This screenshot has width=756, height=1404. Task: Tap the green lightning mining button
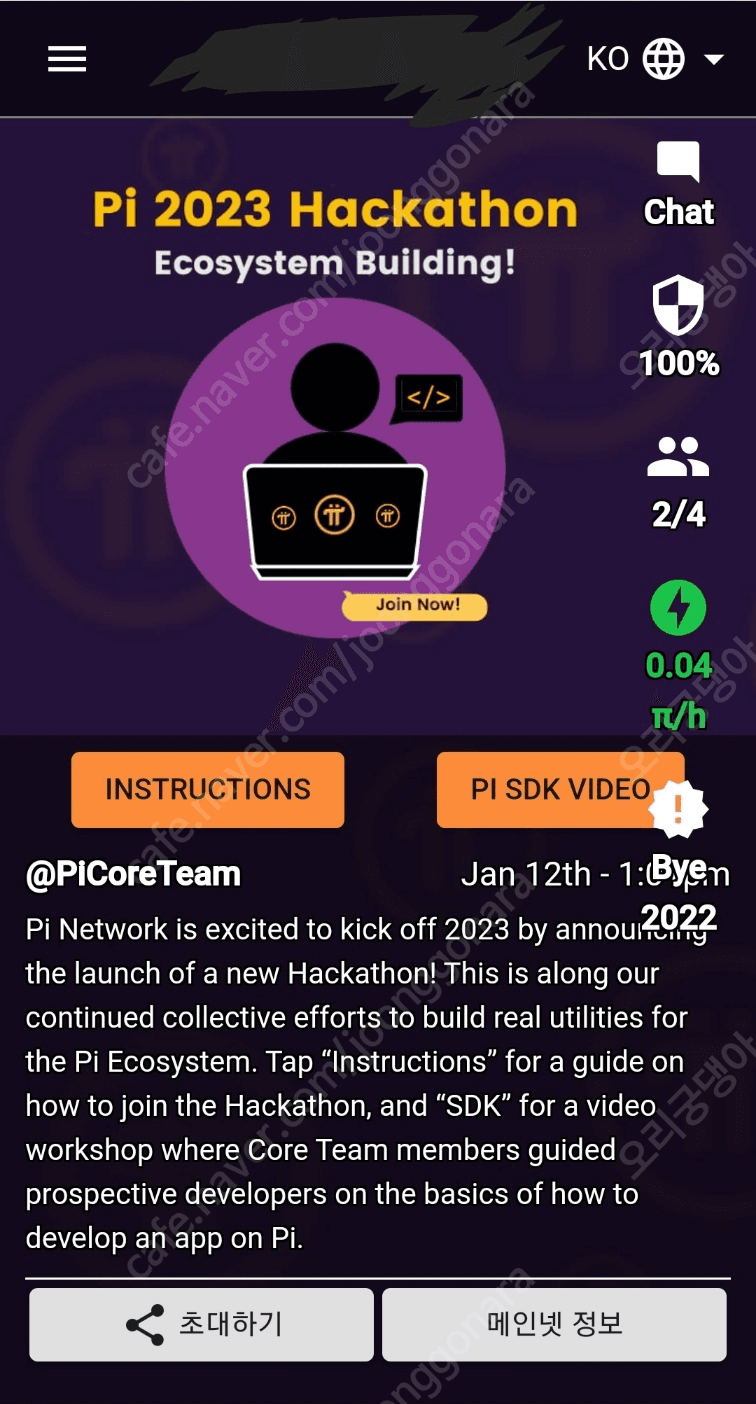click(678, 609)
